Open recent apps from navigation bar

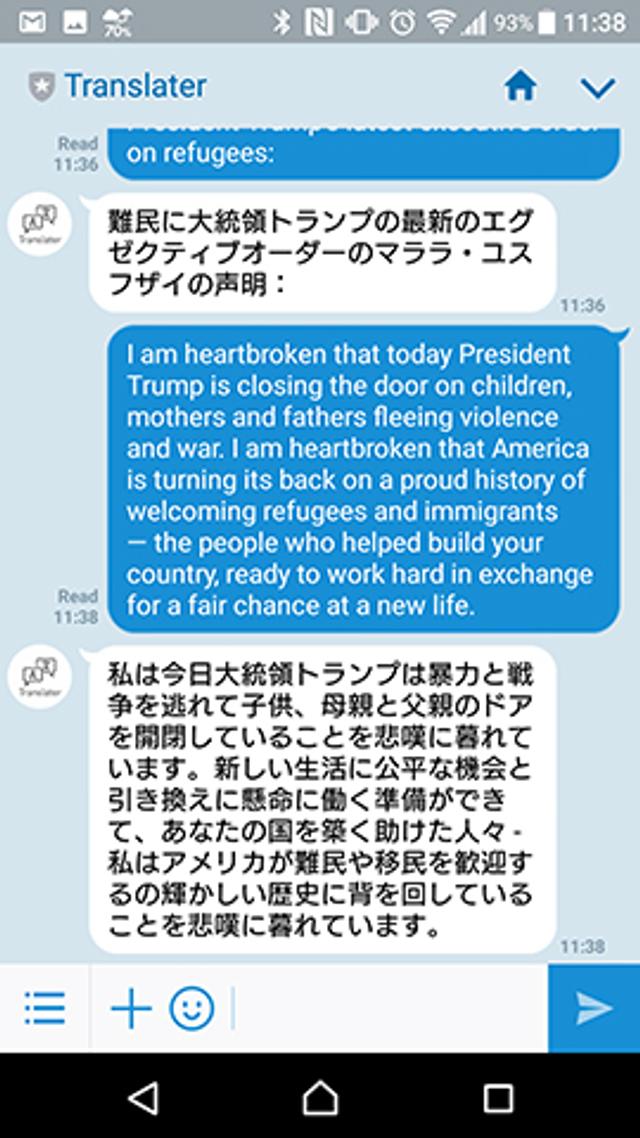coord(497,1097)
